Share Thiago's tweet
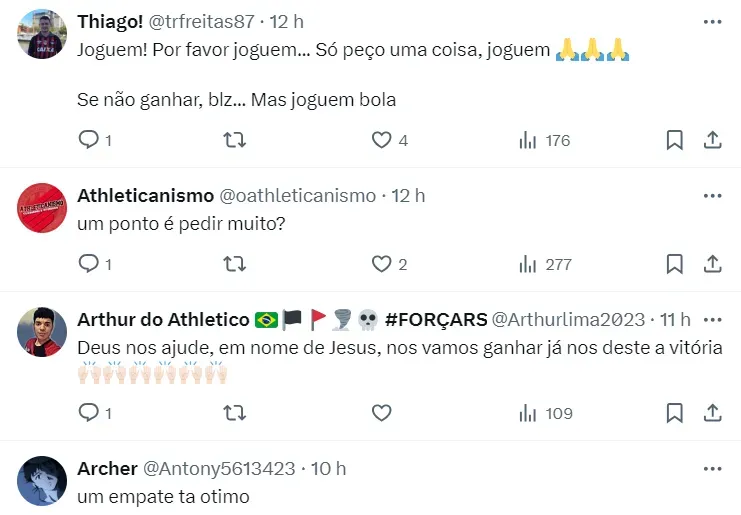741x515 pixels. point(712,140)
